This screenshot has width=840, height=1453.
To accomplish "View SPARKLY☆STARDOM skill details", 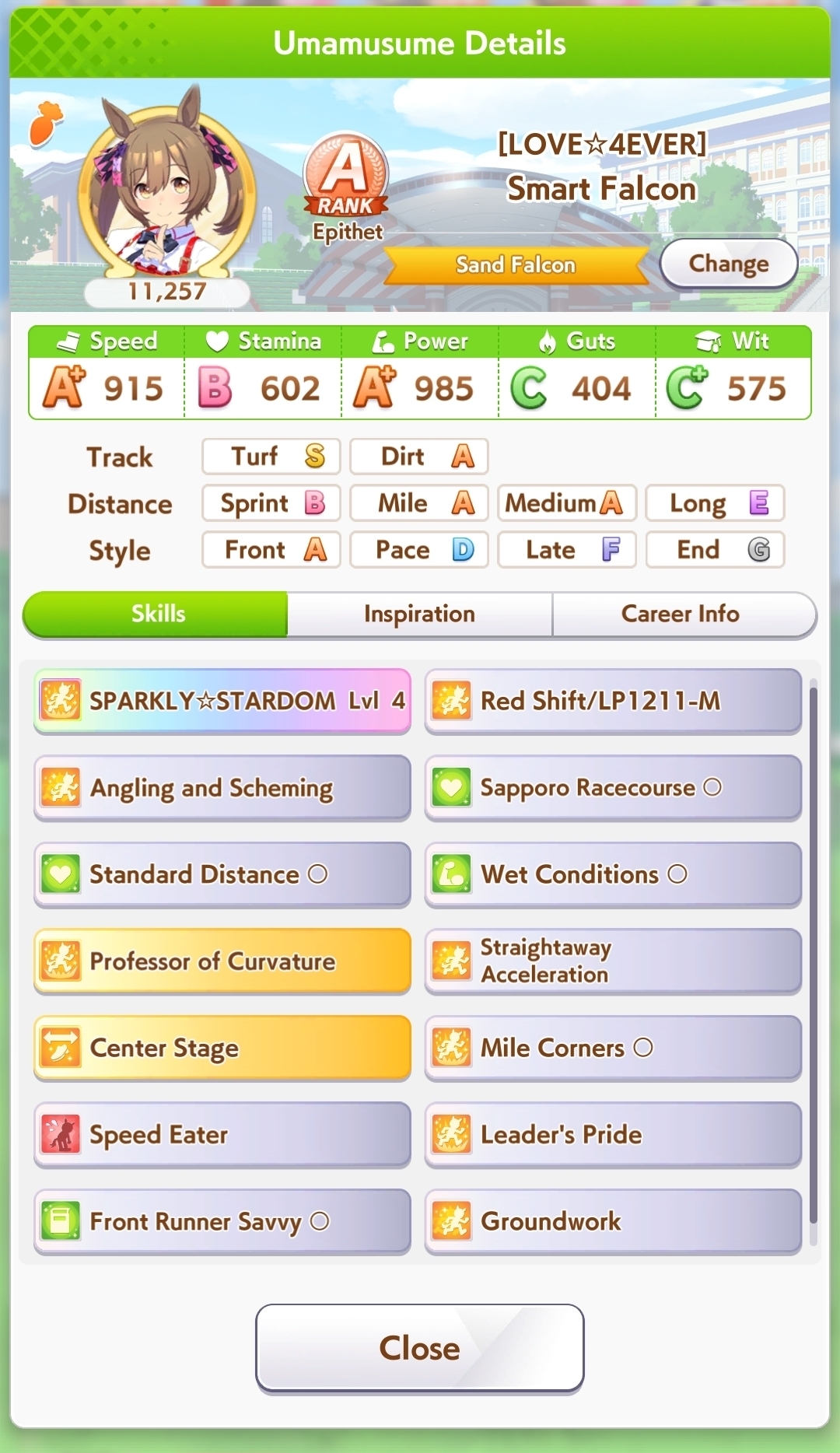I will pos(222,701).
